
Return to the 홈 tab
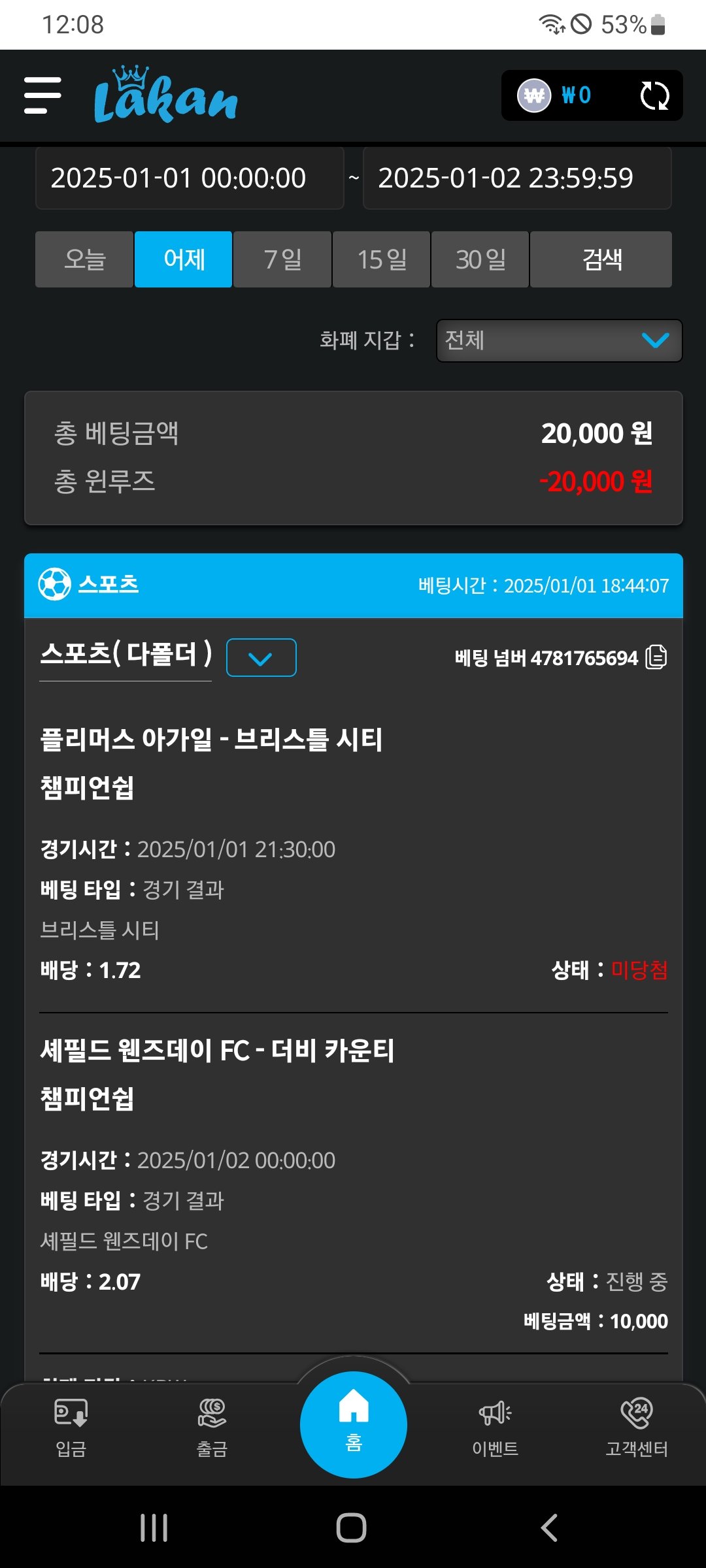click(354, 1424)
